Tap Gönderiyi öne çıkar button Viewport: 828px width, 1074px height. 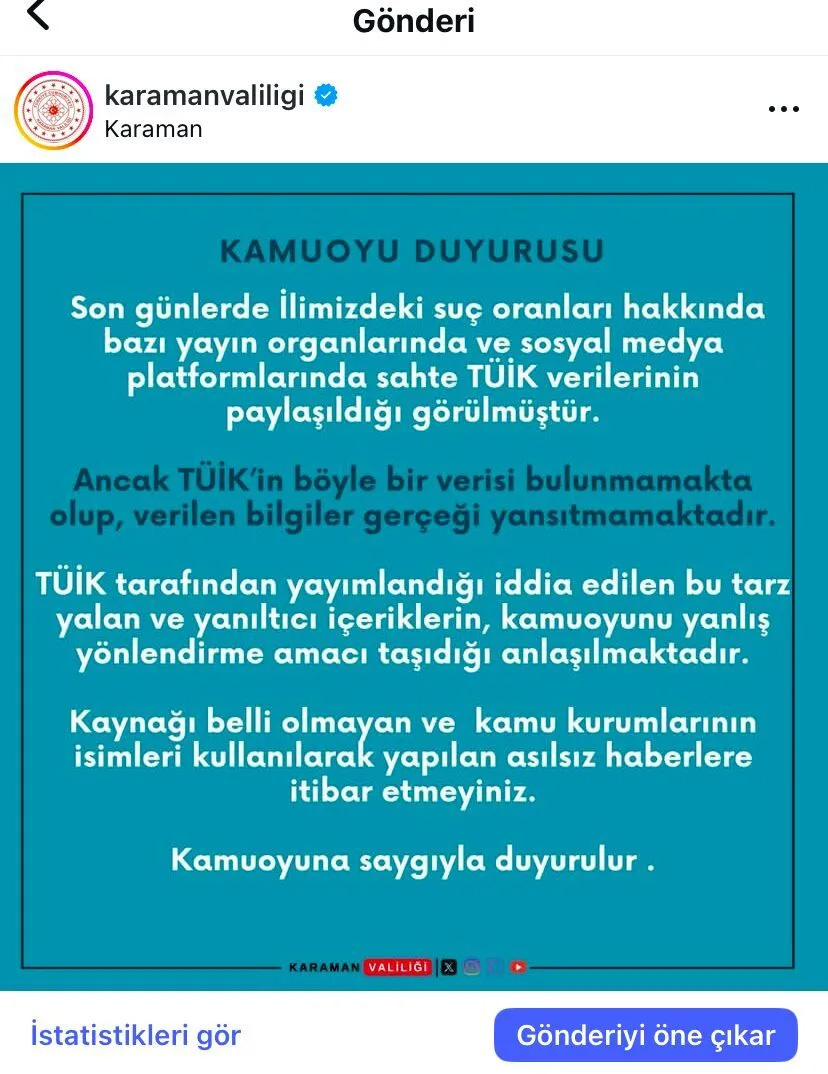(x=645, y=1035)
